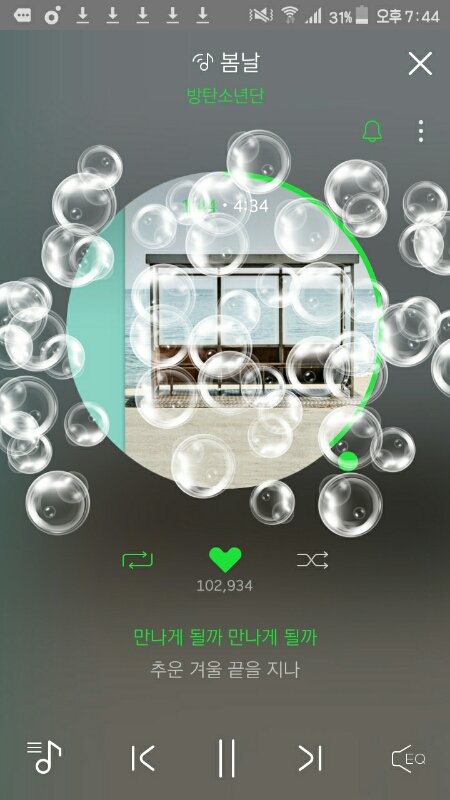Unlike the song with the heart
450x800 pixels.
coord(225,559)
